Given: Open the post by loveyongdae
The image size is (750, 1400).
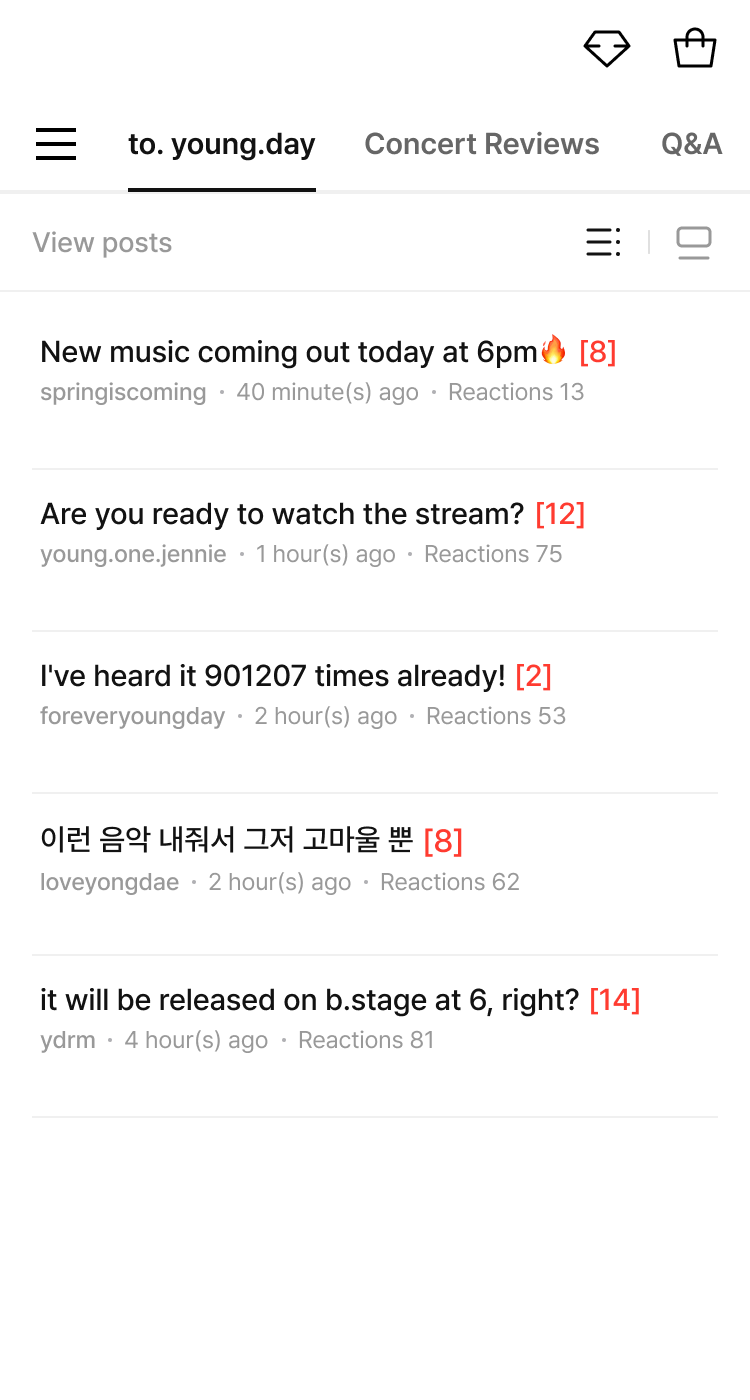Looking at the screenshot, I should point(375,858).
